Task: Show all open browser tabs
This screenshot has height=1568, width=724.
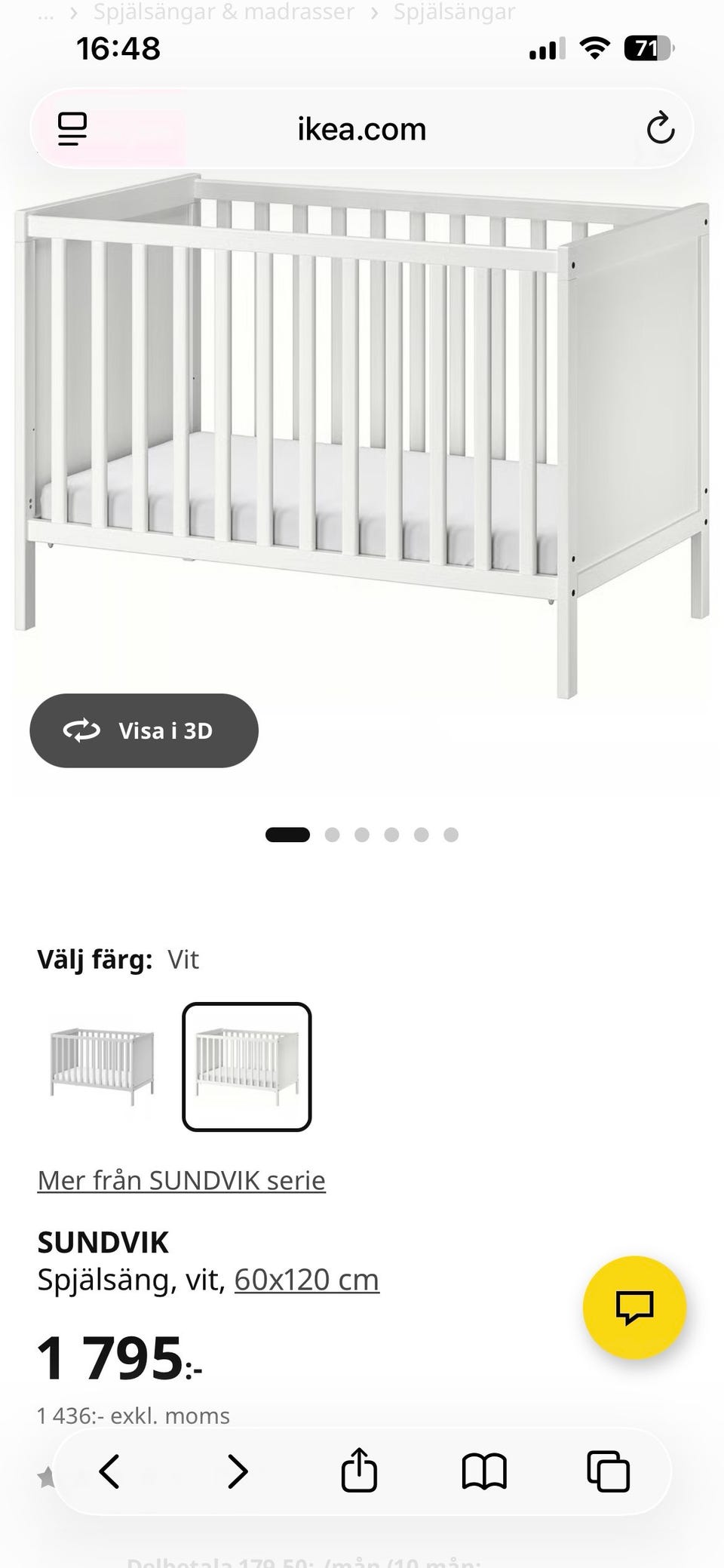Action: pos(608,1471)
